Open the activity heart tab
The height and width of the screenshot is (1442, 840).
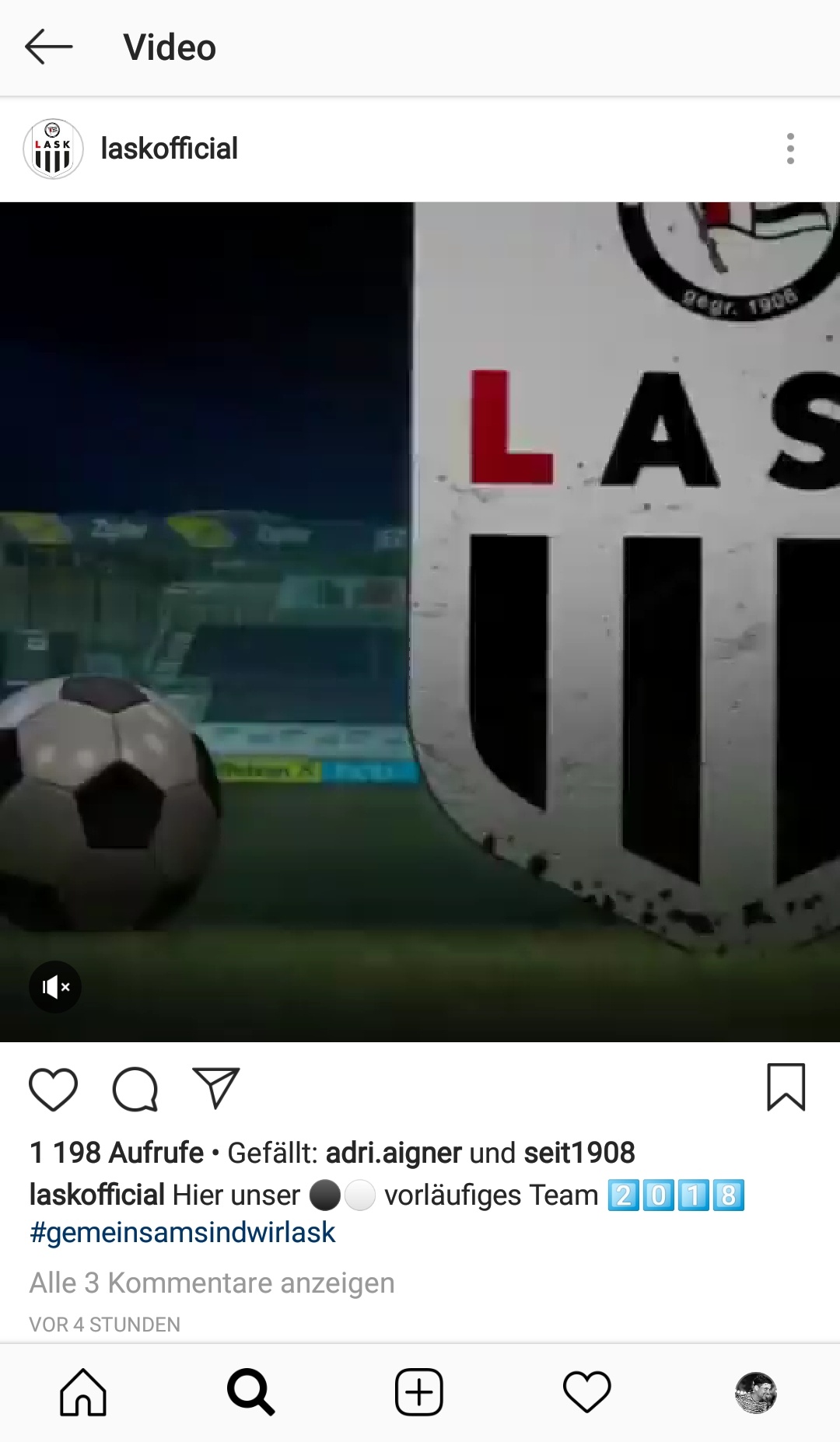pos(587,1392)
